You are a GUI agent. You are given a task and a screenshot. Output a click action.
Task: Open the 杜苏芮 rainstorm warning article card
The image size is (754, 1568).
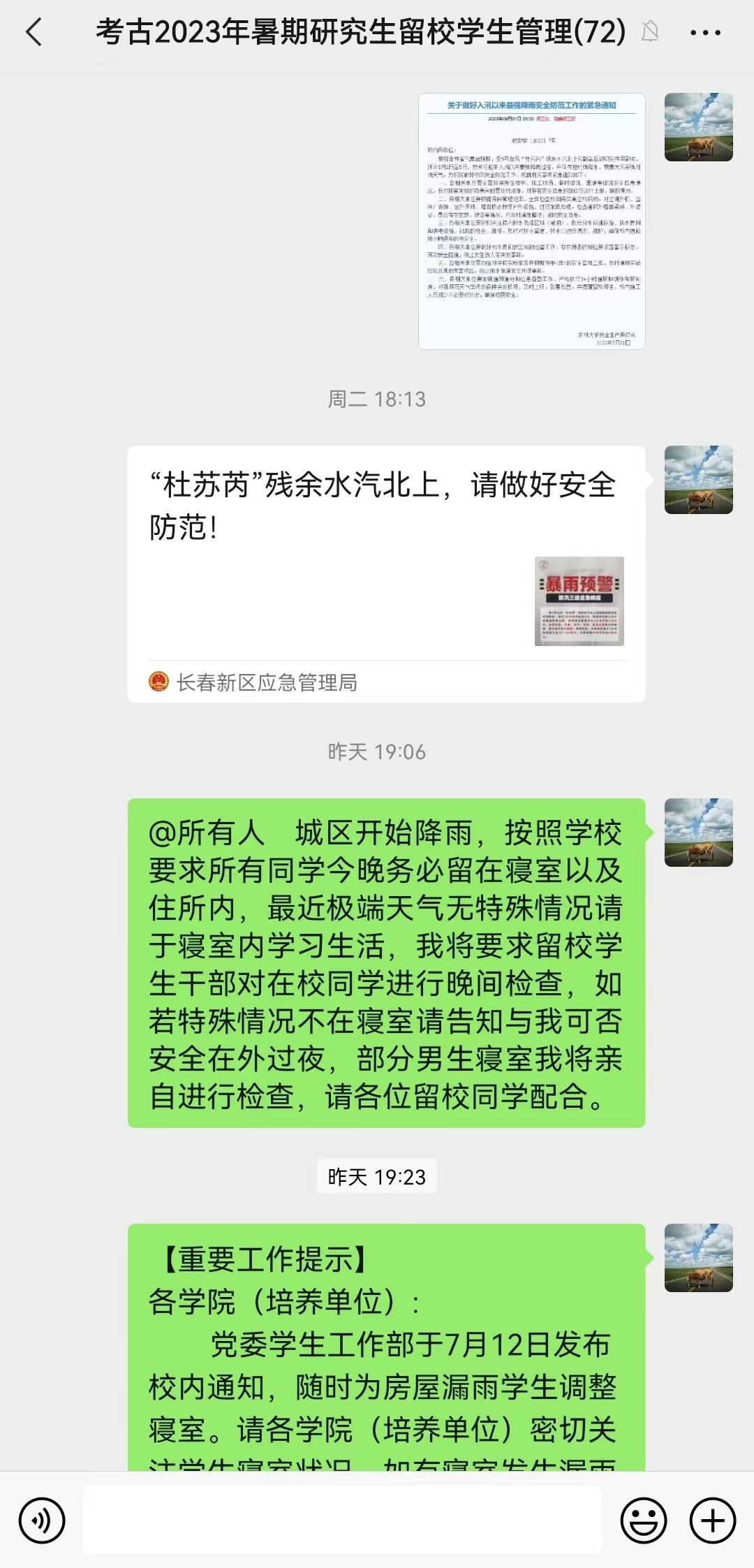click(386, 573)
